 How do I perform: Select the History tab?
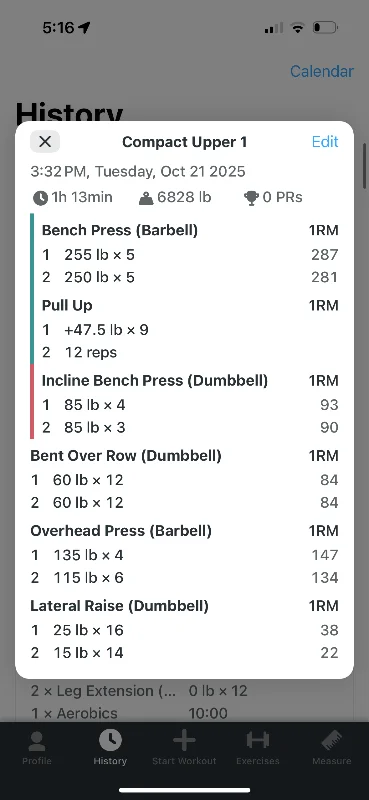tap(110, 747)
